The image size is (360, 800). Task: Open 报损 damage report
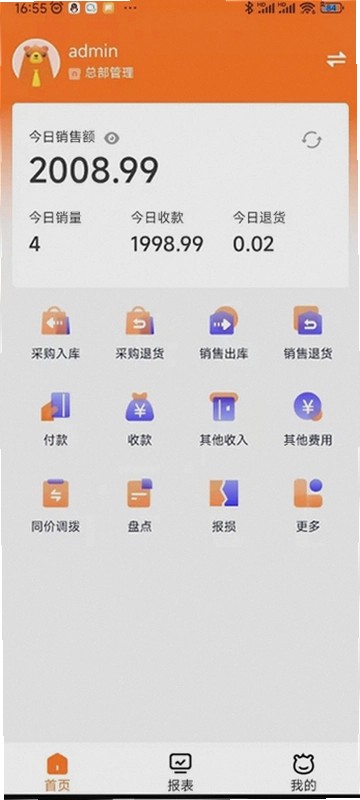click(x=224, y=506)
